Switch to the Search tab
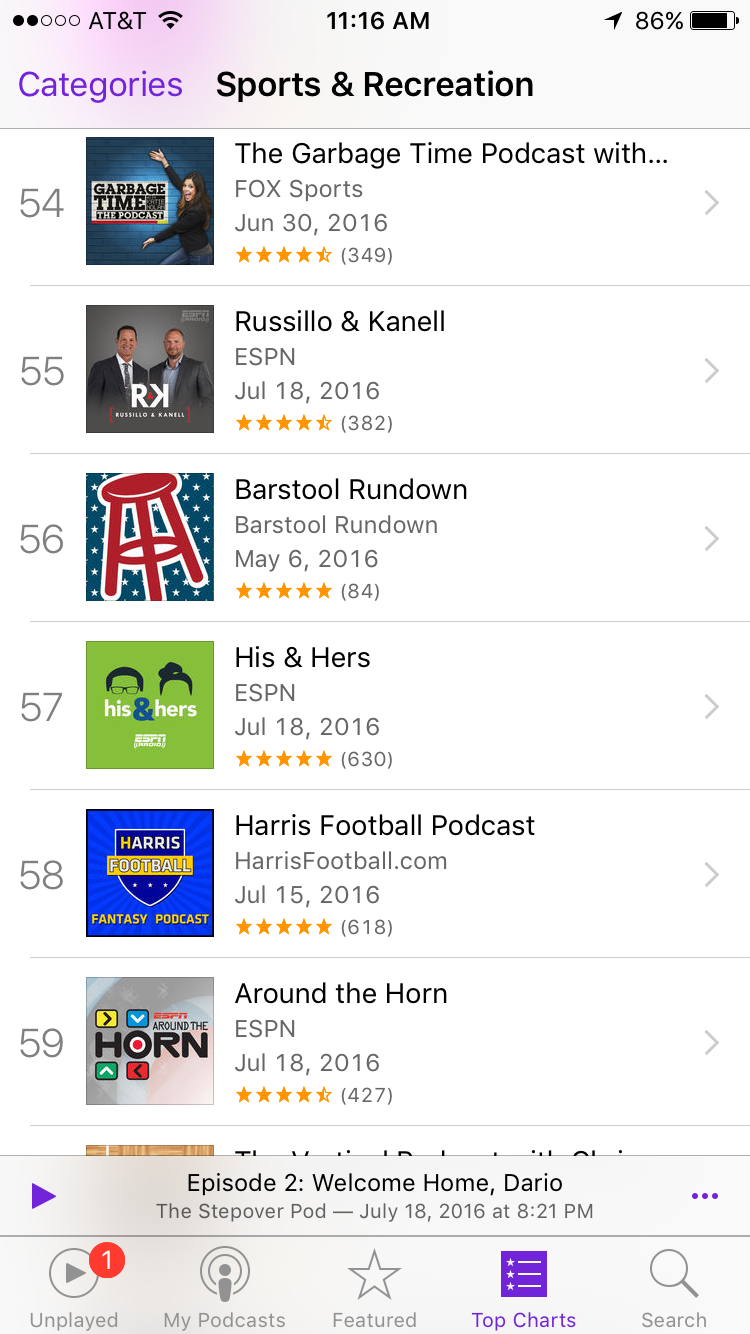Screen dimensions: 750x1334 [x=674, y=1288]
